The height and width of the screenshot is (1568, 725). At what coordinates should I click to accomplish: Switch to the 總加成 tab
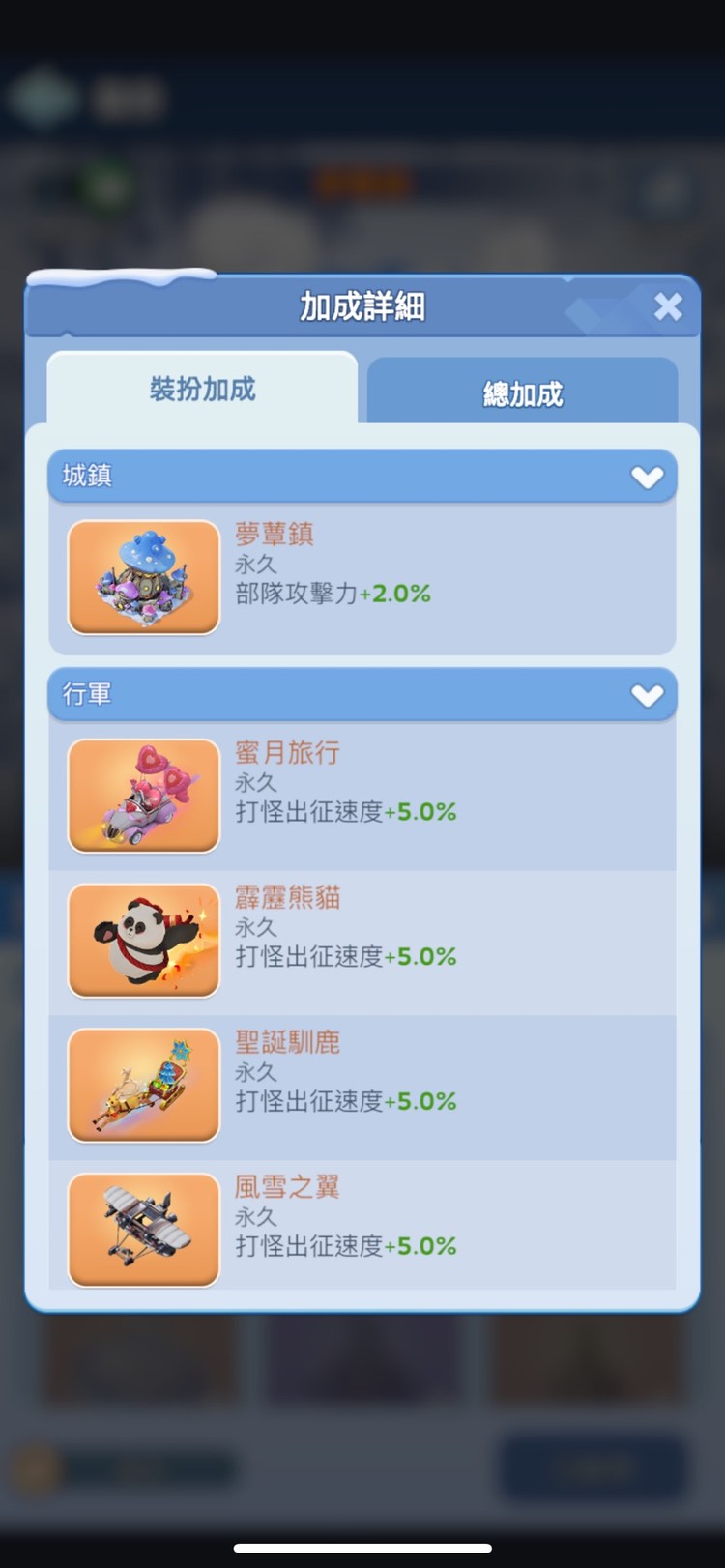point(521,391)
